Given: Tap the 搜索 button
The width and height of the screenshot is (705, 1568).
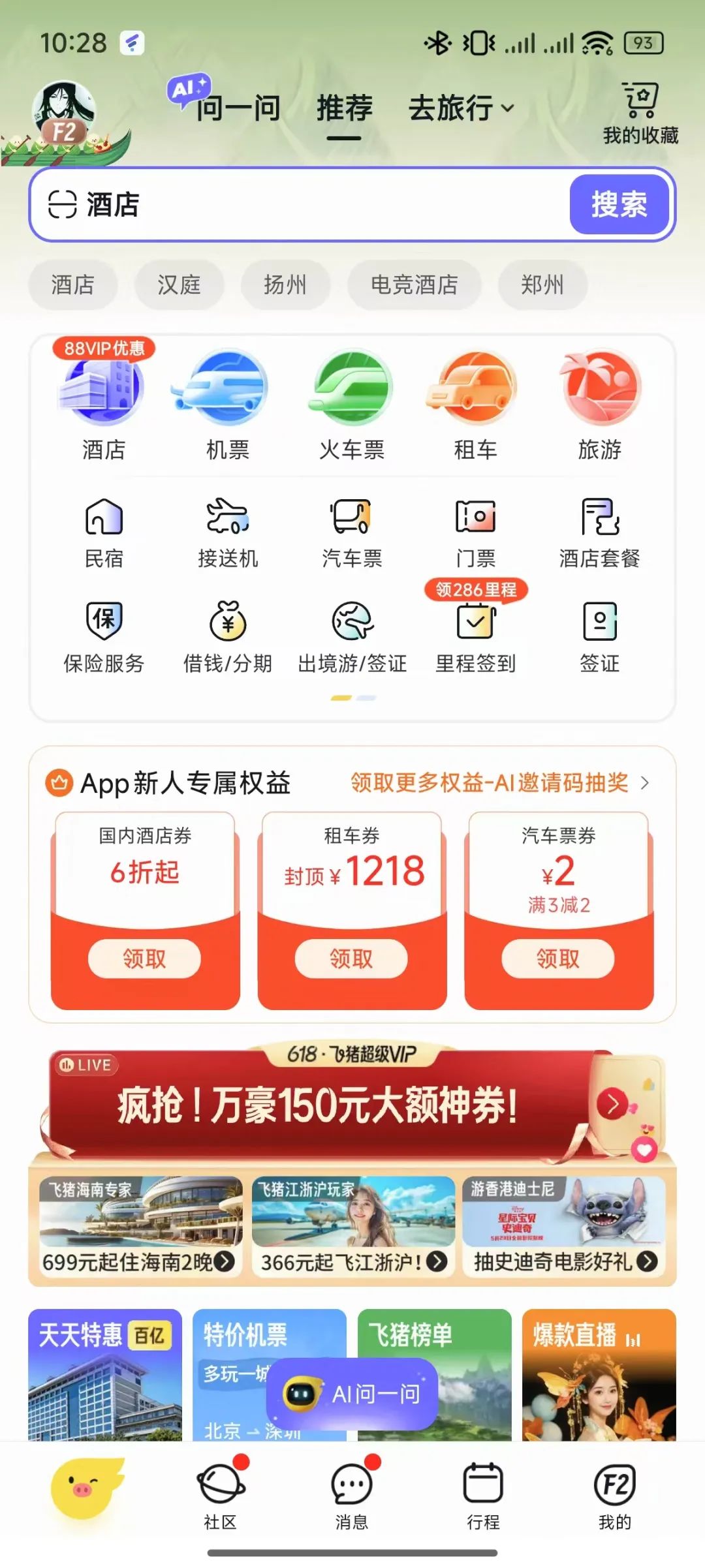Looking at the screenshot, I should point(618,205).
